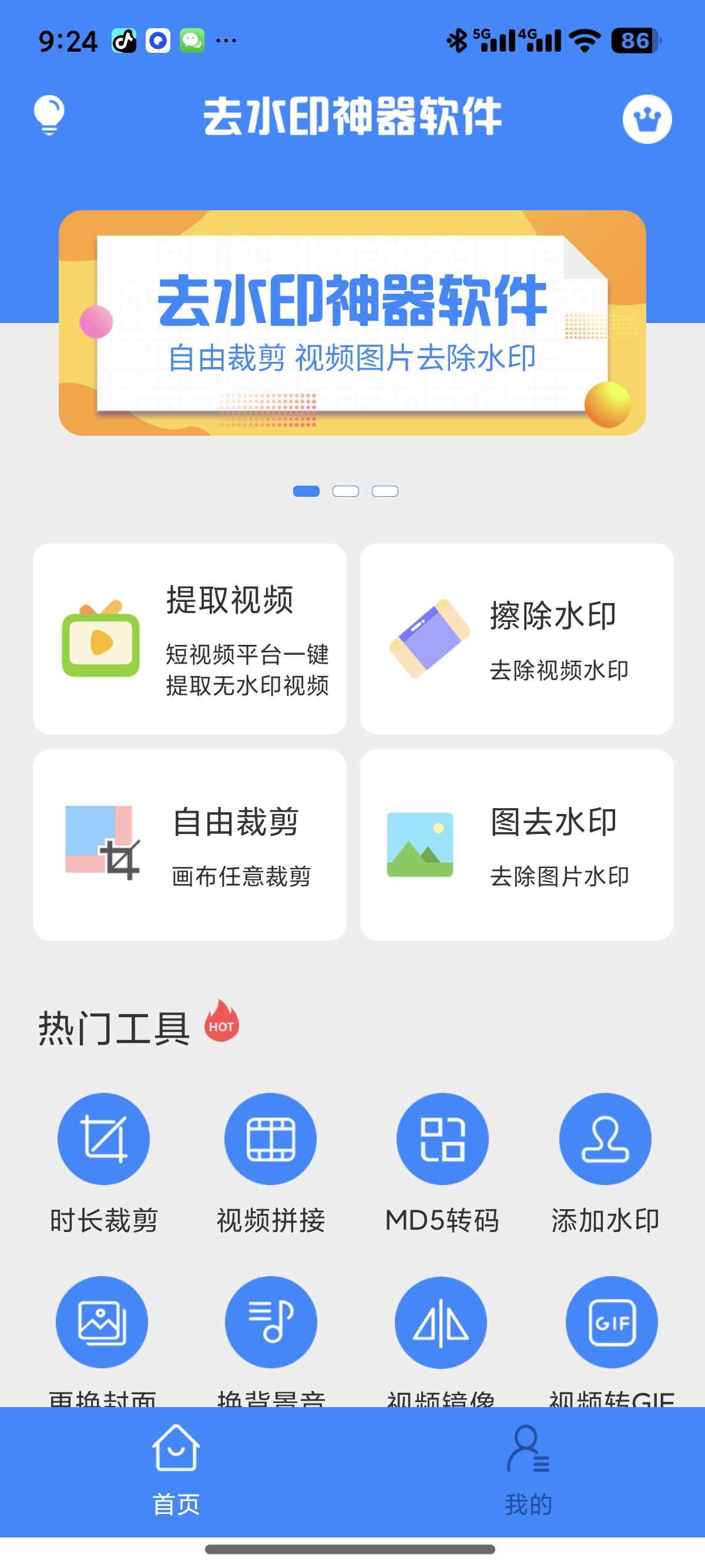This screenshot has width=705, height=1568.
Task: Open the background music tool icon
Action: click(271, 1321)
